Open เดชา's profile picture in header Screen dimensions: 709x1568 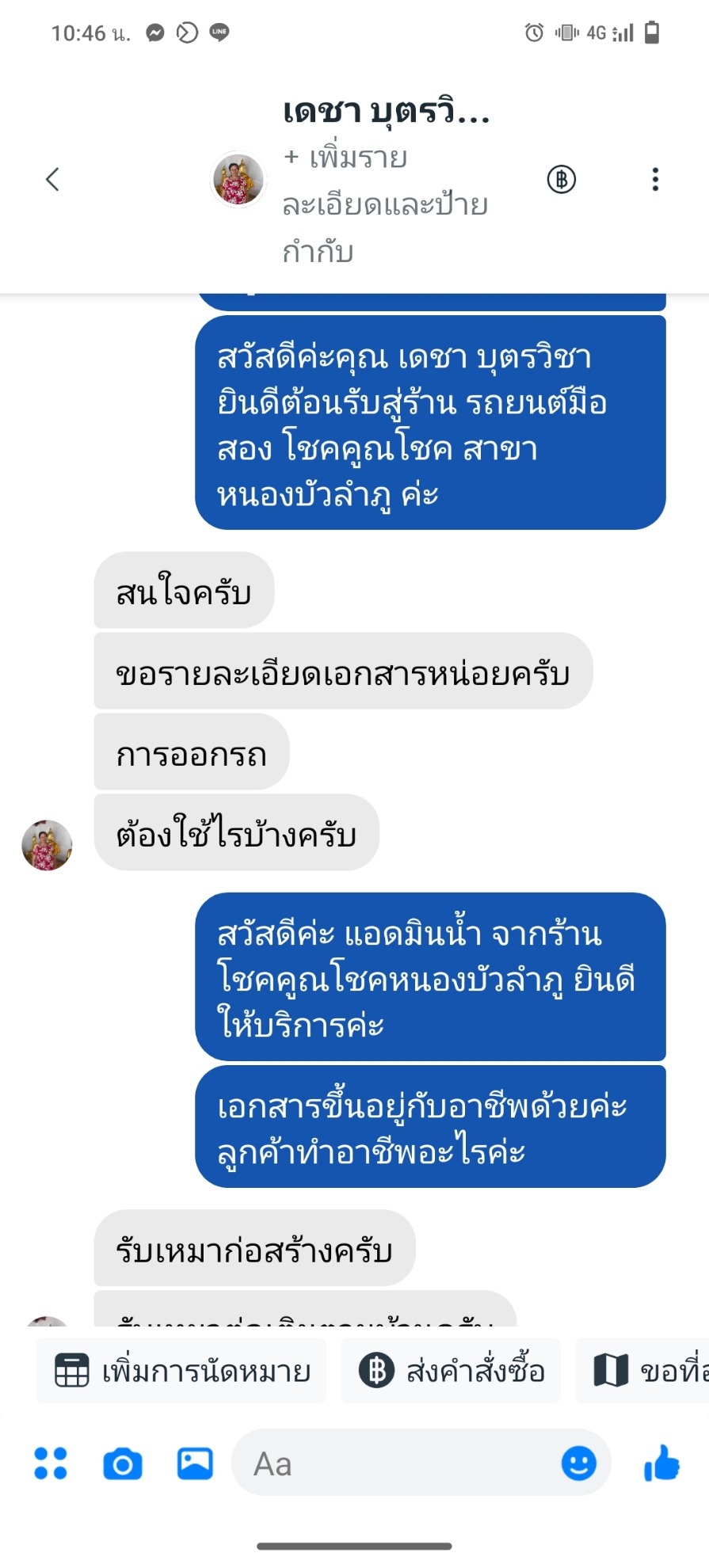click(238, 180)
